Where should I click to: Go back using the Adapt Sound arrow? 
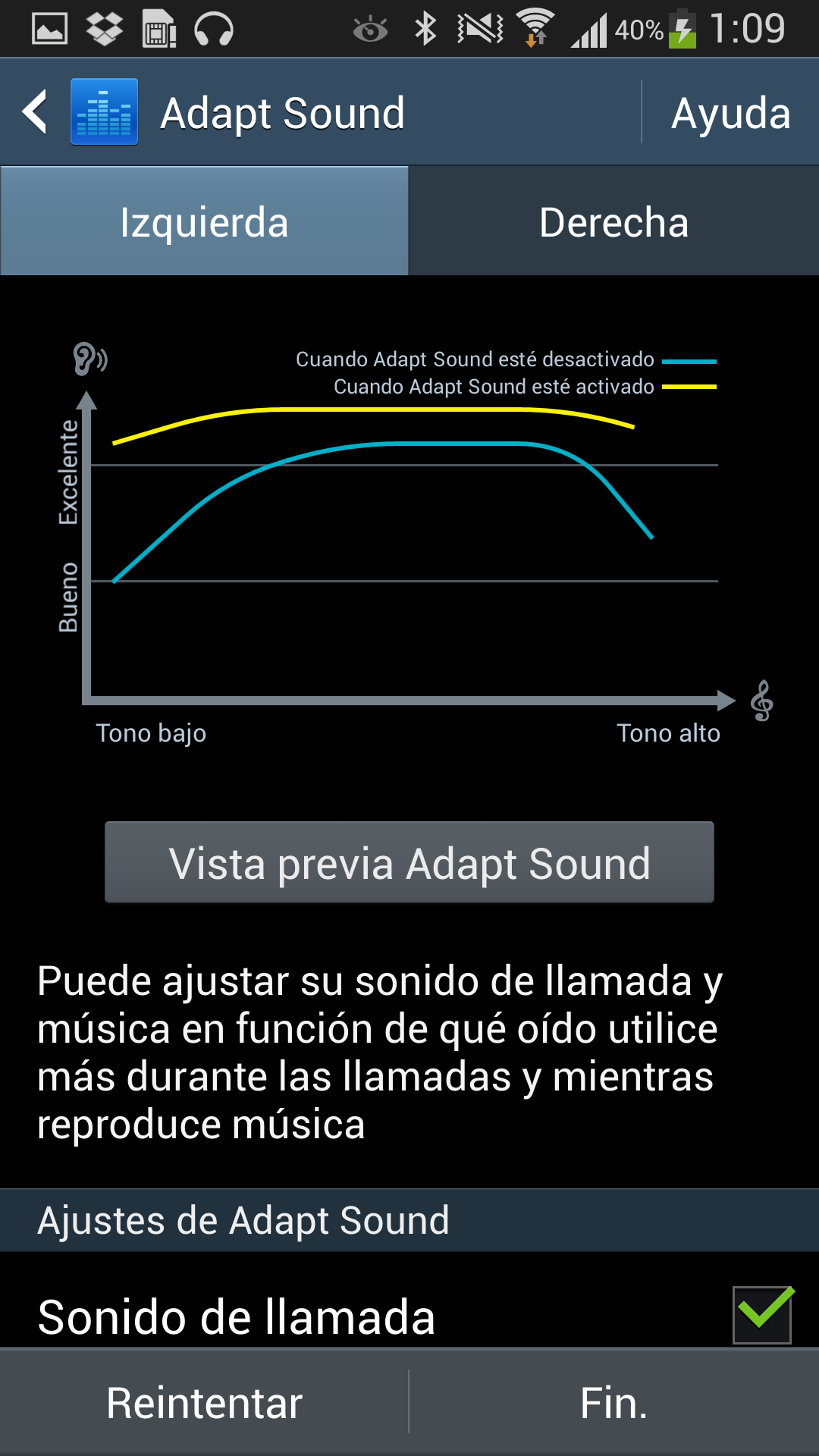[36, 112]
